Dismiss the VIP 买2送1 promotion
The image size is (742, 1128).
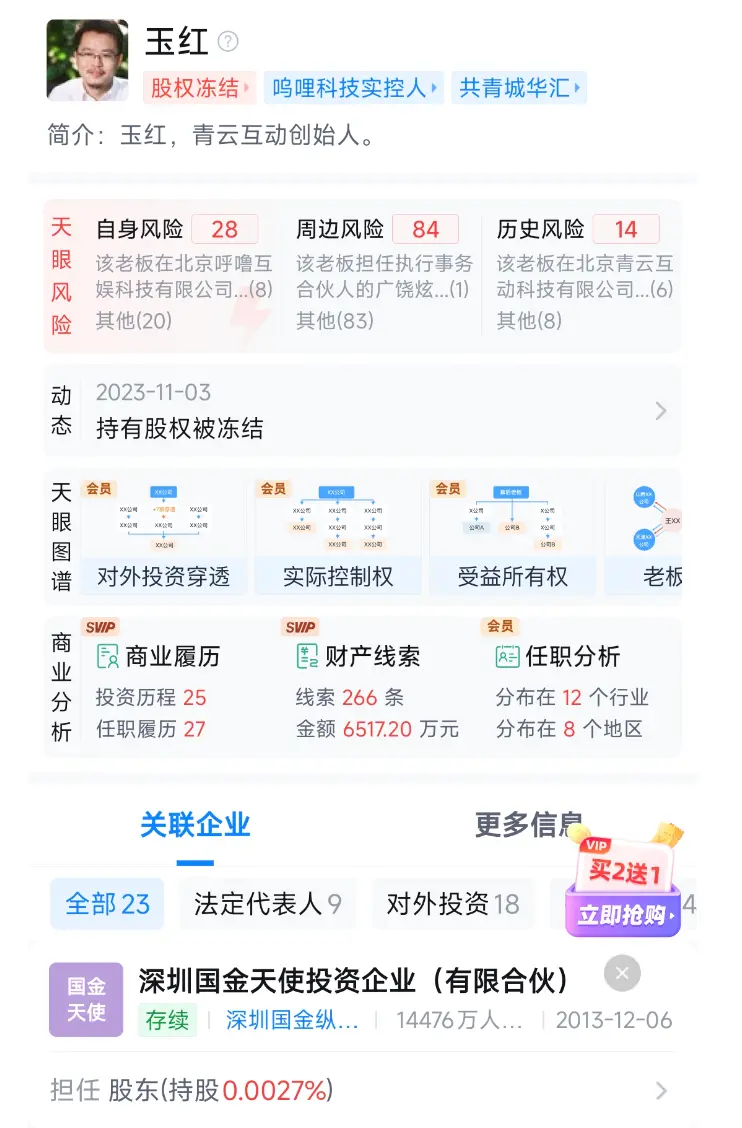[x=623, y=973]
